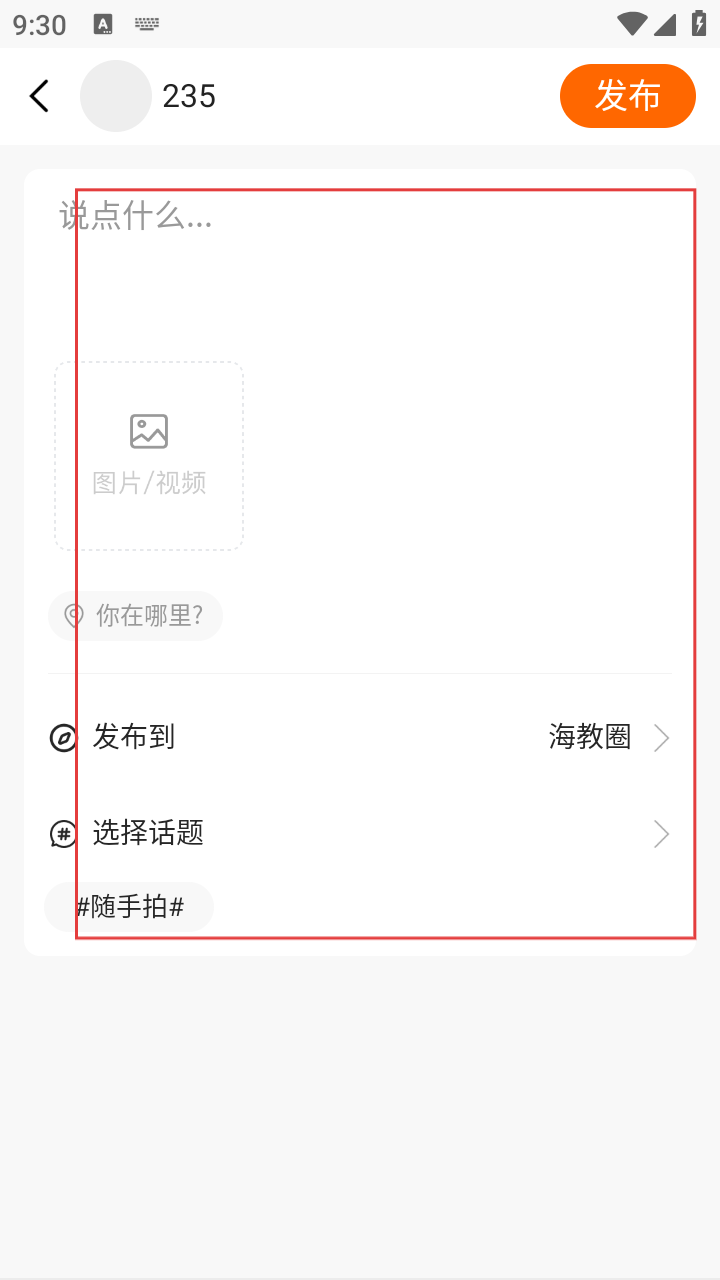Viewport: 720px width, 1280px height.
Task: Select the #随手拍# topic chip
Action: 130,907
